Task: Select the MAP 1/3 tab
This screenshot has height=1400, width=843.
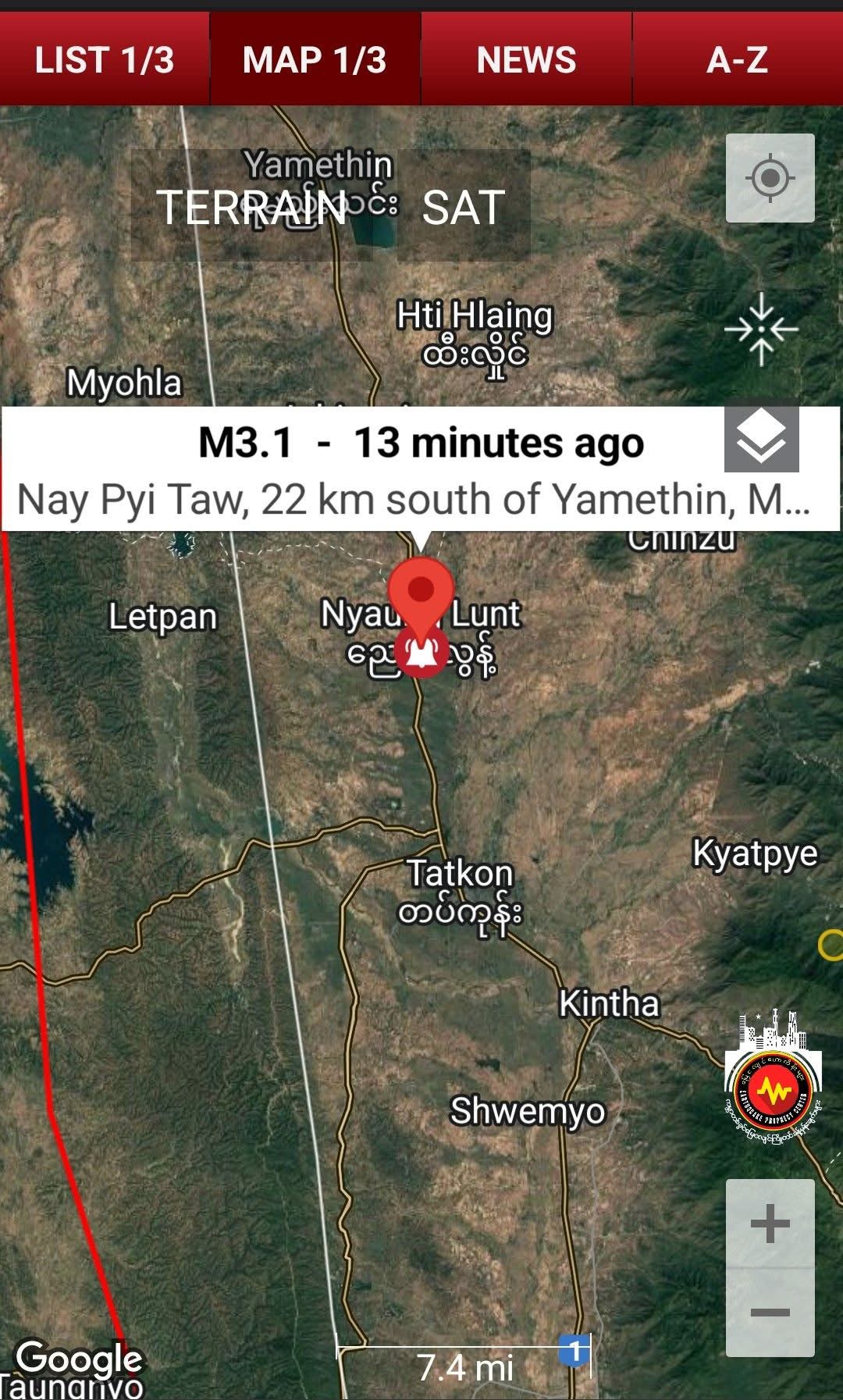Action: (x=315, y=59)
